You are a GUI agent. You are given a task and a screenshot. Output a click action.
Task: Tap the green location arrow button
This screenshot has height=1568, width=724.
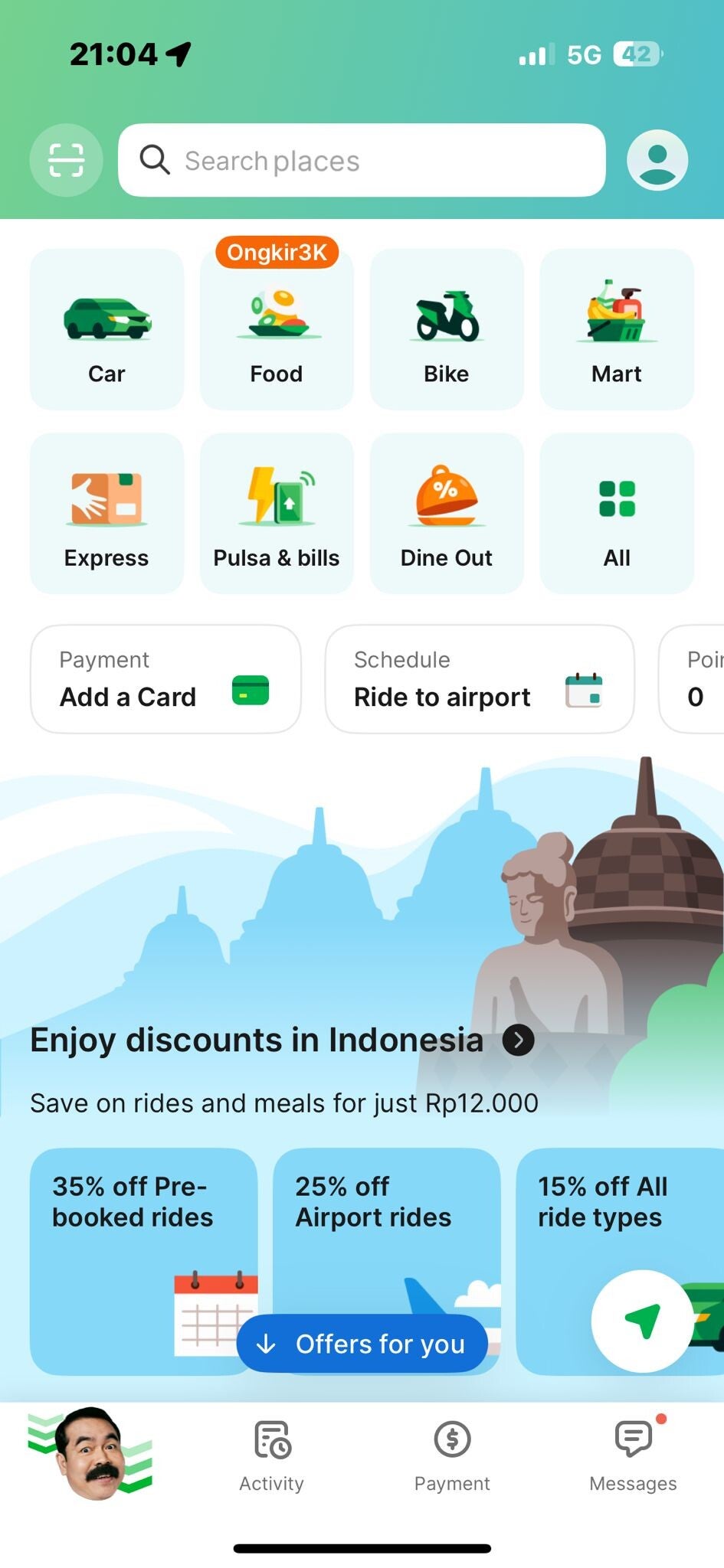pyautogui.click(x=641, y=1321)
